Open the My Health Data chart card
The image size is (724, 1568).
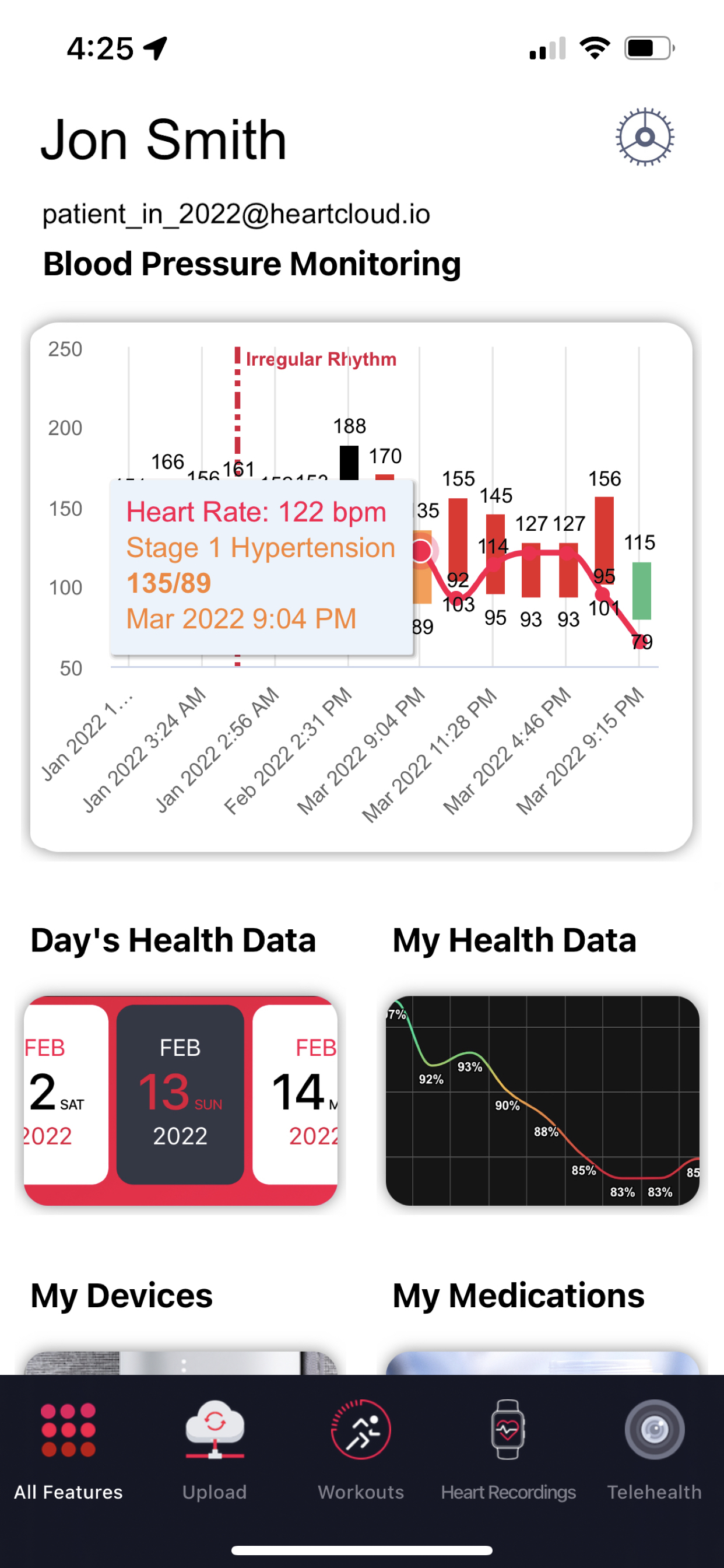(x=542, y=1100)
